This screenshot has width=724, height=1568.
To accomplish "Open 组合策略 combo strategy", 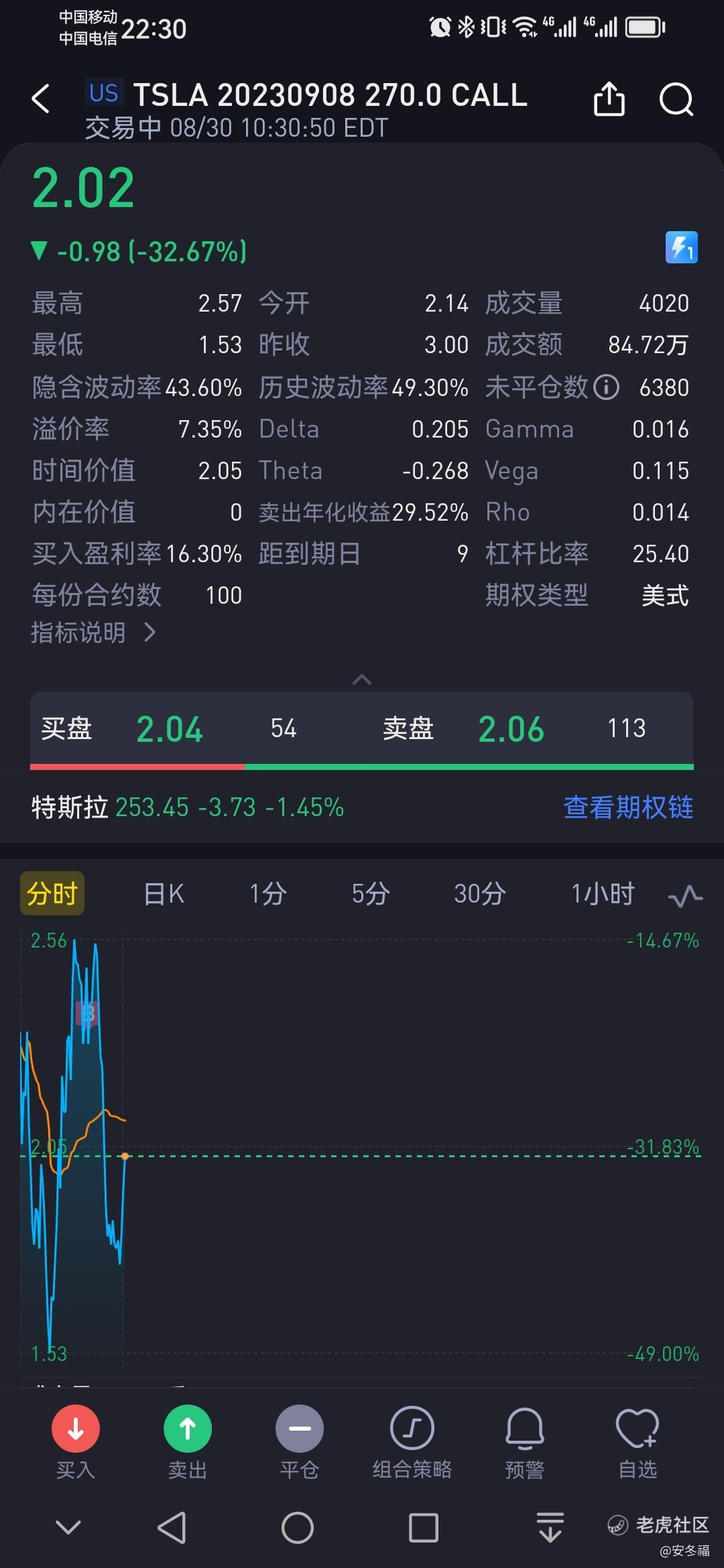I will 412,1441.
